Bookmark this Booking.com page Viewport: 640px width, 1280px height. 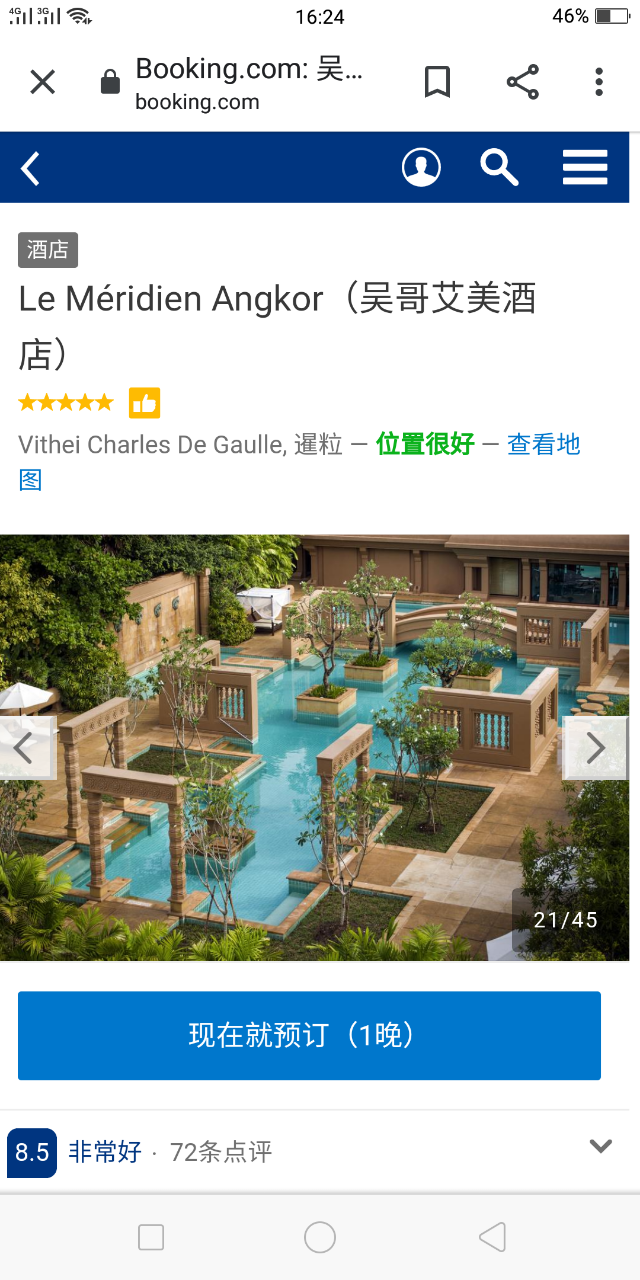tap(437, 82)
